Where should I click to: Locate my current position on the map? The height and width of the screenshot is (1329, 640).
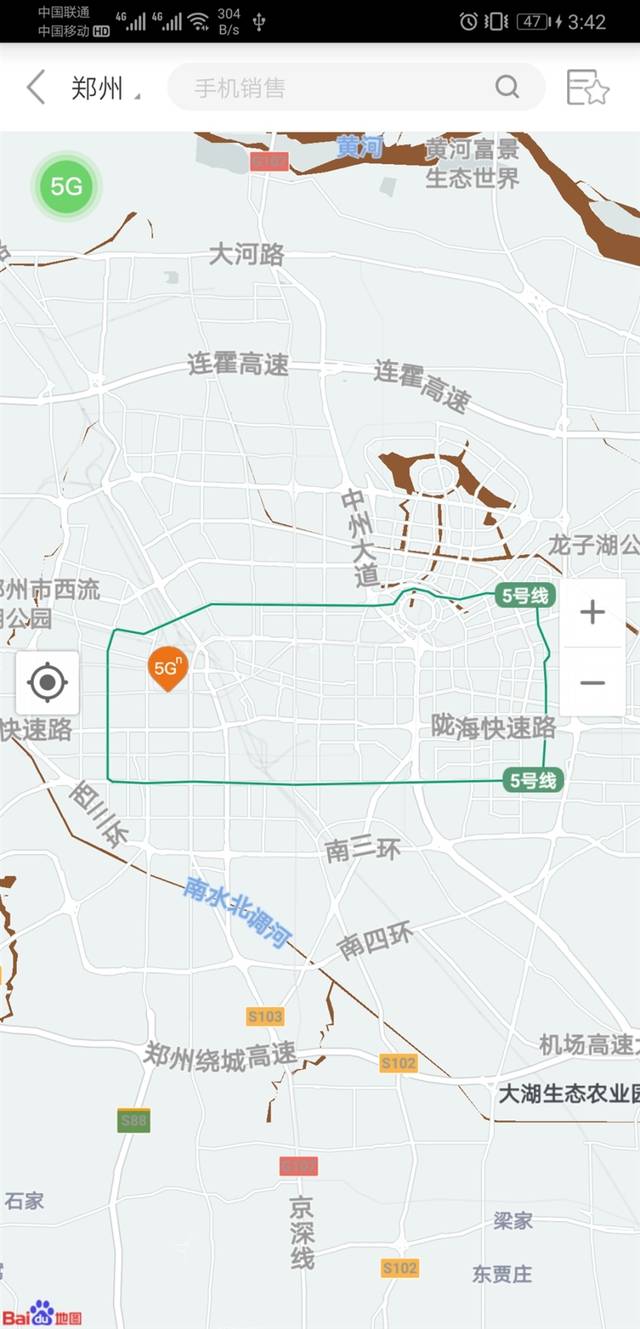click(x=47, y=683)
